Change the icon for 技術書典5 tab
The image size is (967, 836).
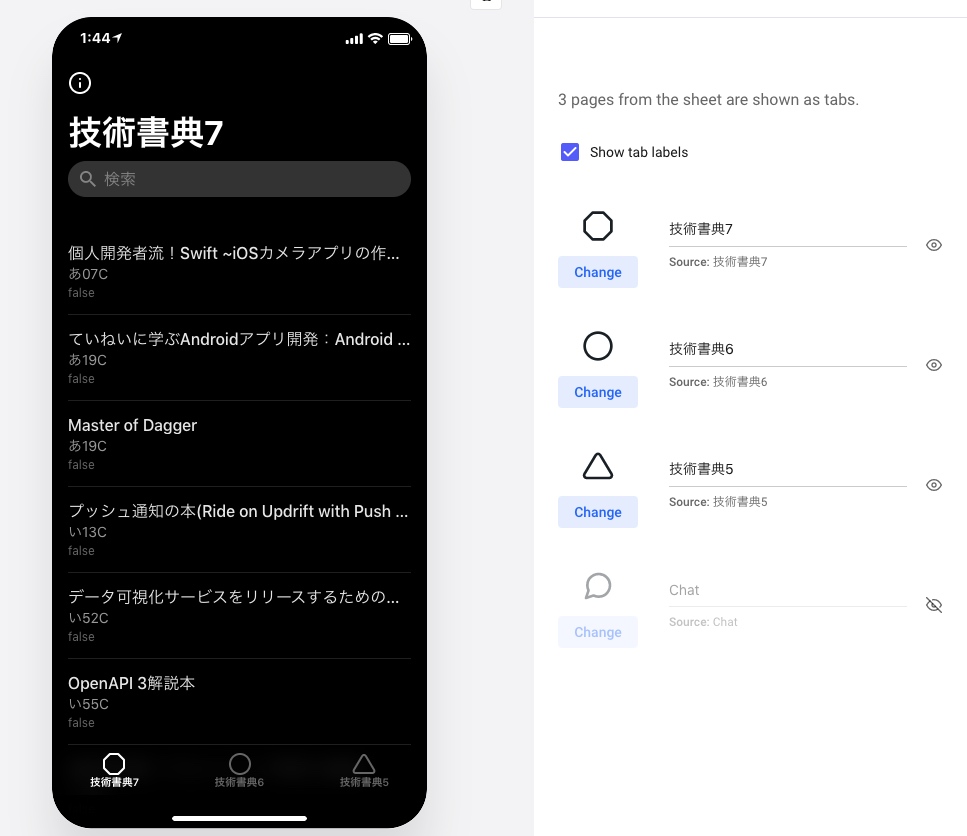(597, 512)
